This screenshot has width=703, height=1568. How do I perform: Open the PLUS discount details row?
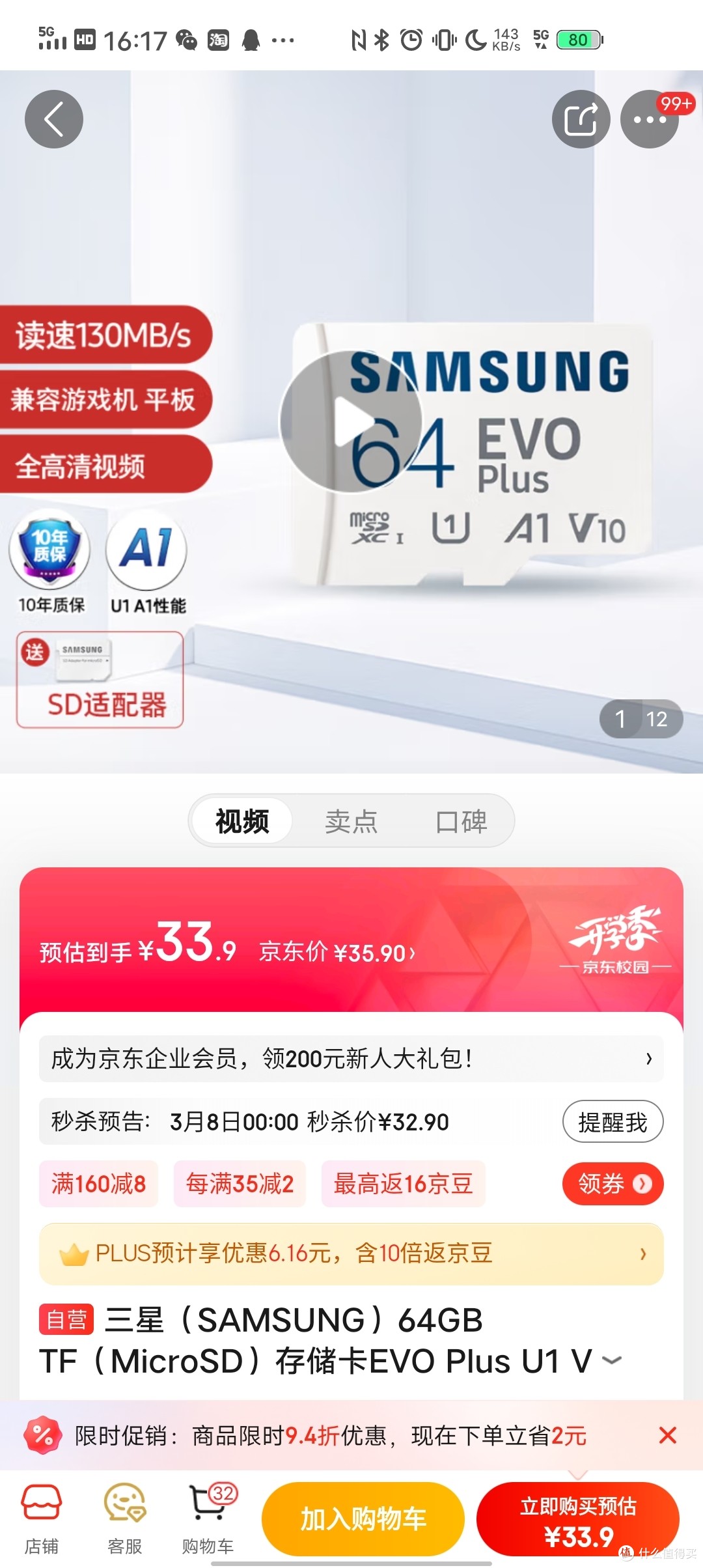(351, 1253)
